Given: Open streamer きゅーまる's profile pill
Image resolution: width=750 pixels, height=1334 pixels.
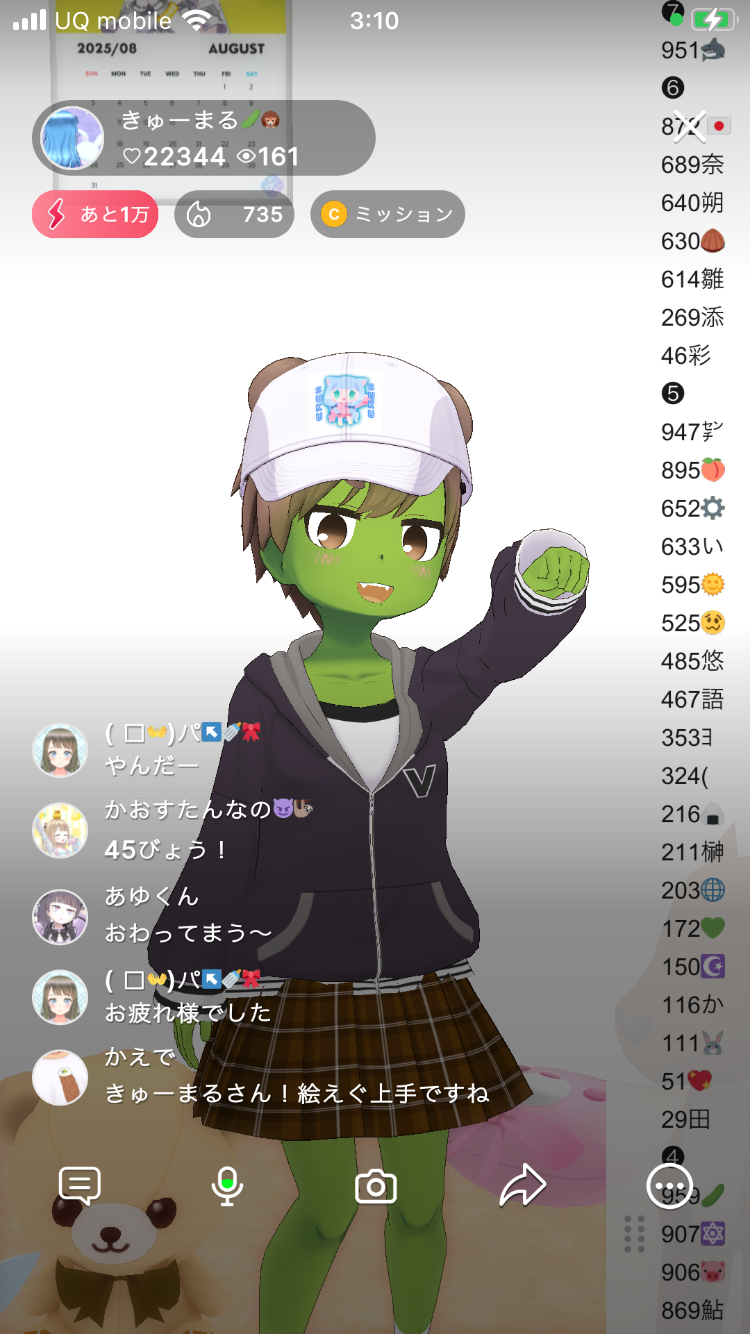Looking at the screenshot, I should pyautogui.click(x=204, y=138).
